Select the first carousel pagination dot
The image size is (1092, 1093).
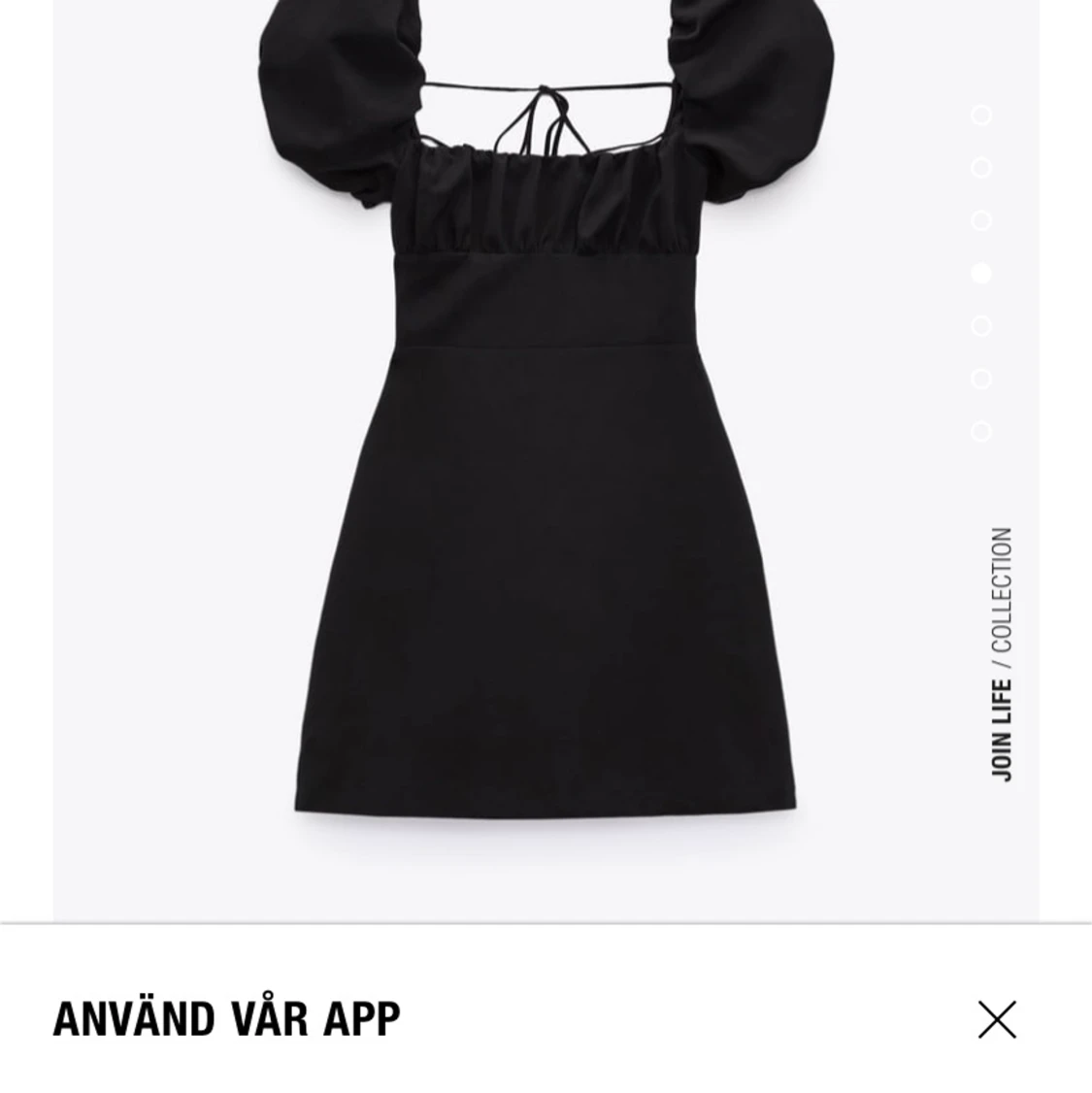click(981, 115)
